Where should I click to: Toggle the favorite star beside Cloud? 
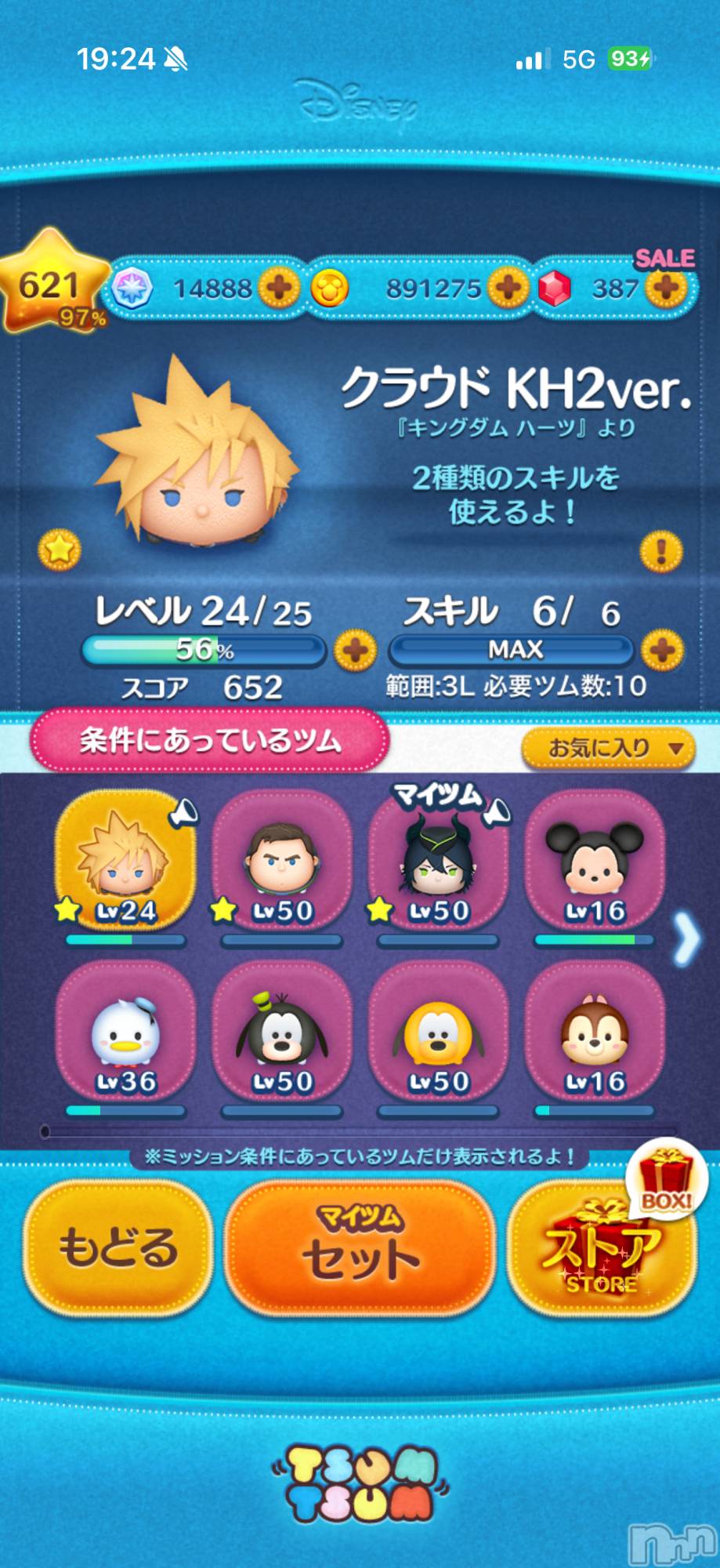click(60, 550)
